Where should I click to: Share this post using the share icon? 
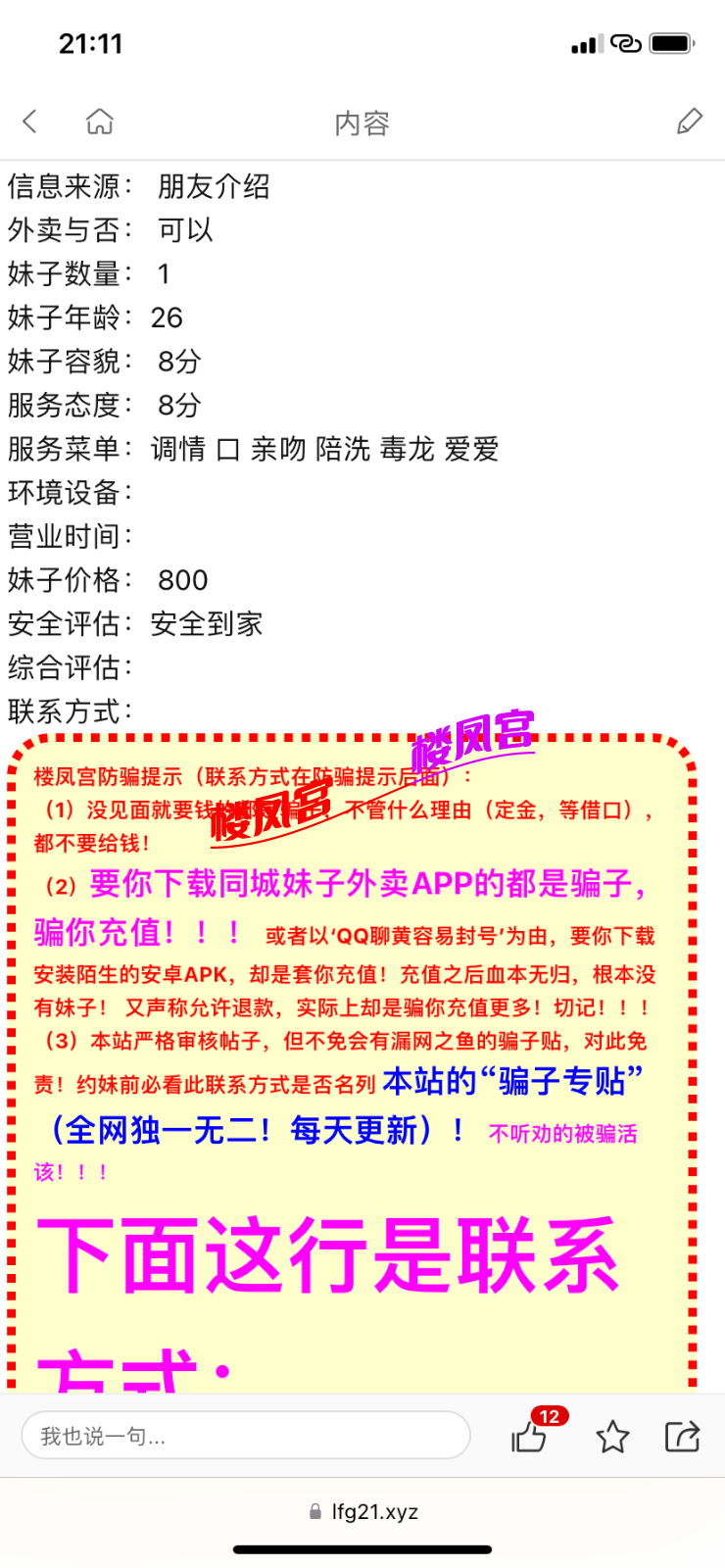click(x=682, y=1437)
